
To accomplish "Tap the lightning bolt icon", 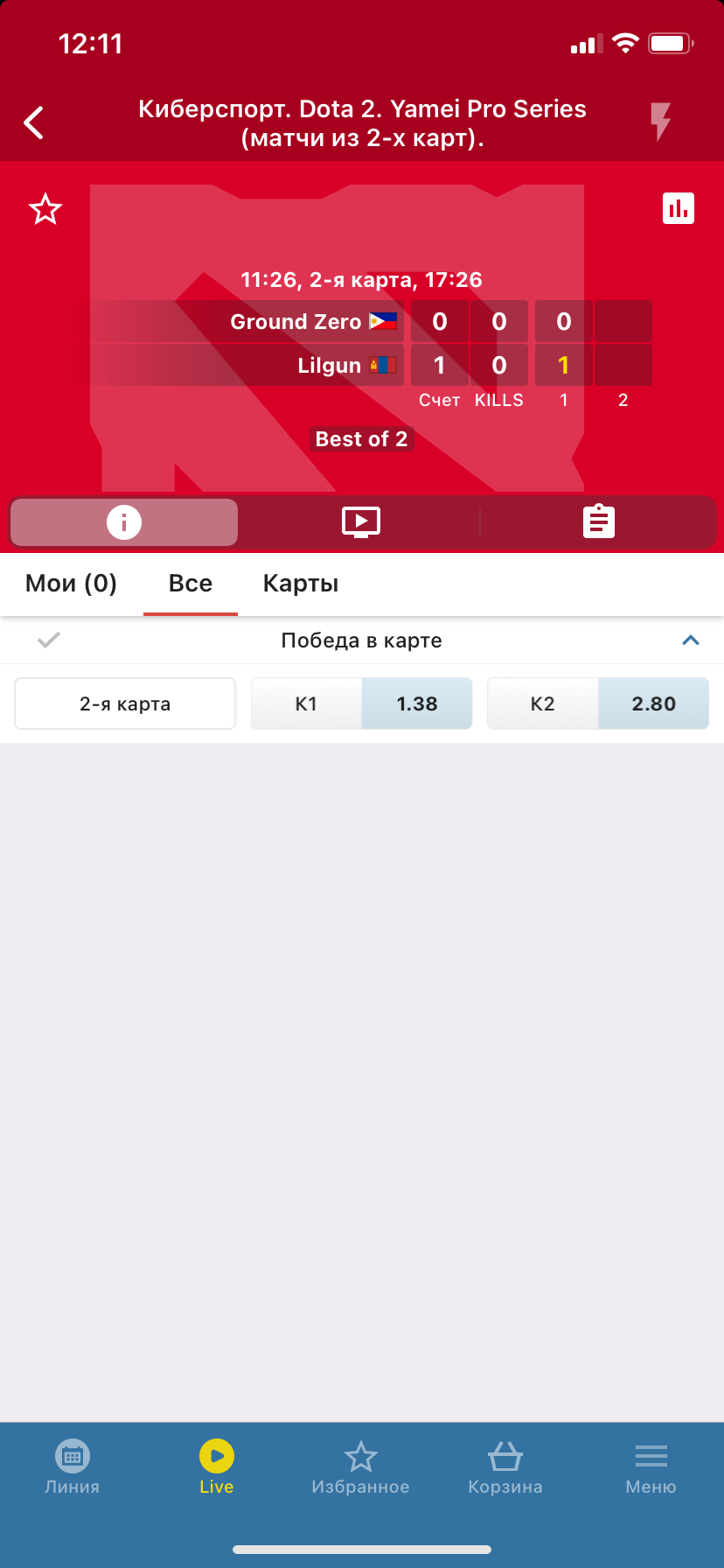I will 661,122.
